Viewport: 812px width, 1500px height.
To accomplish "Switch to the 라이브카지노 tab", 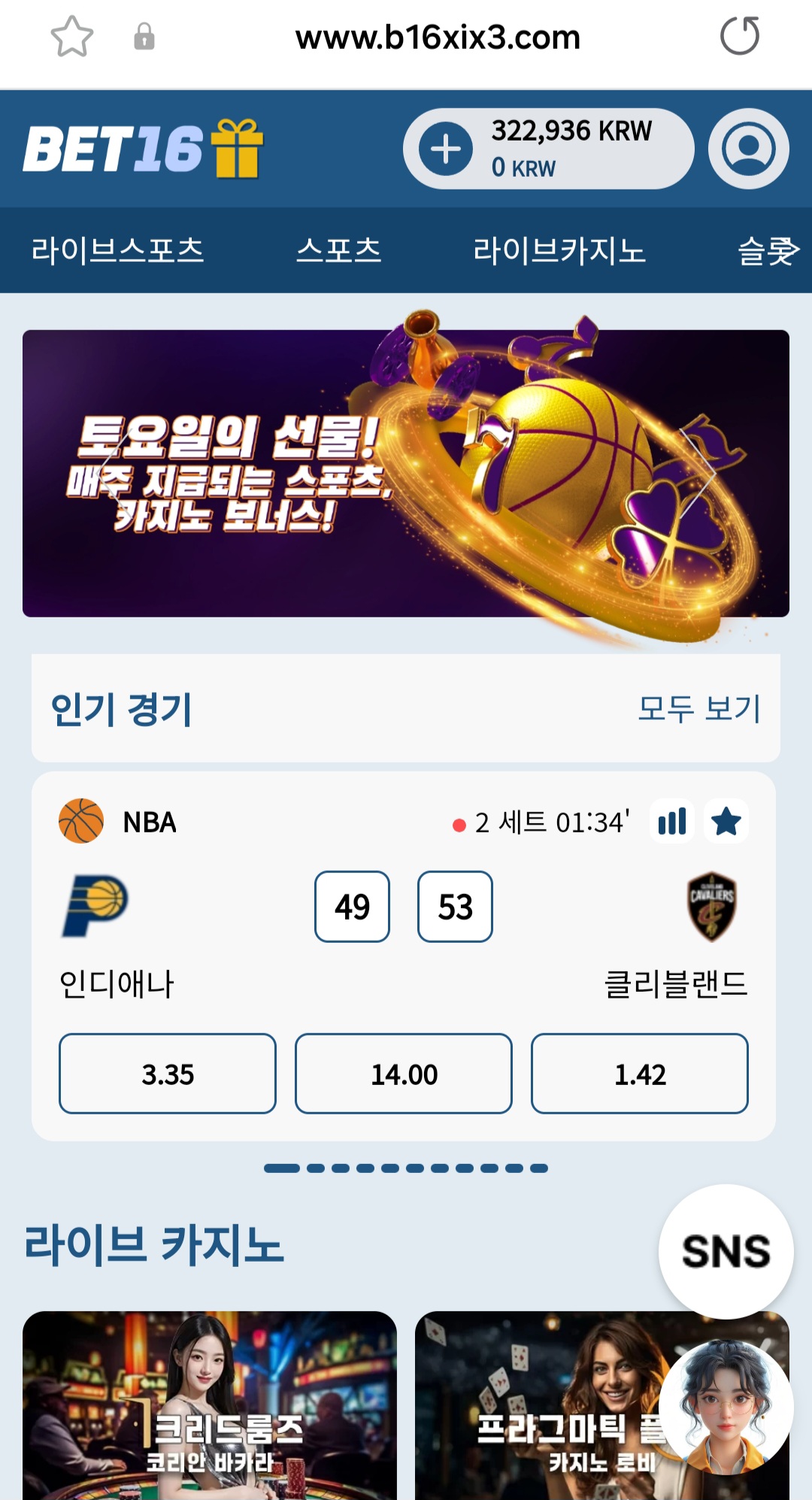I will [559, 250].
